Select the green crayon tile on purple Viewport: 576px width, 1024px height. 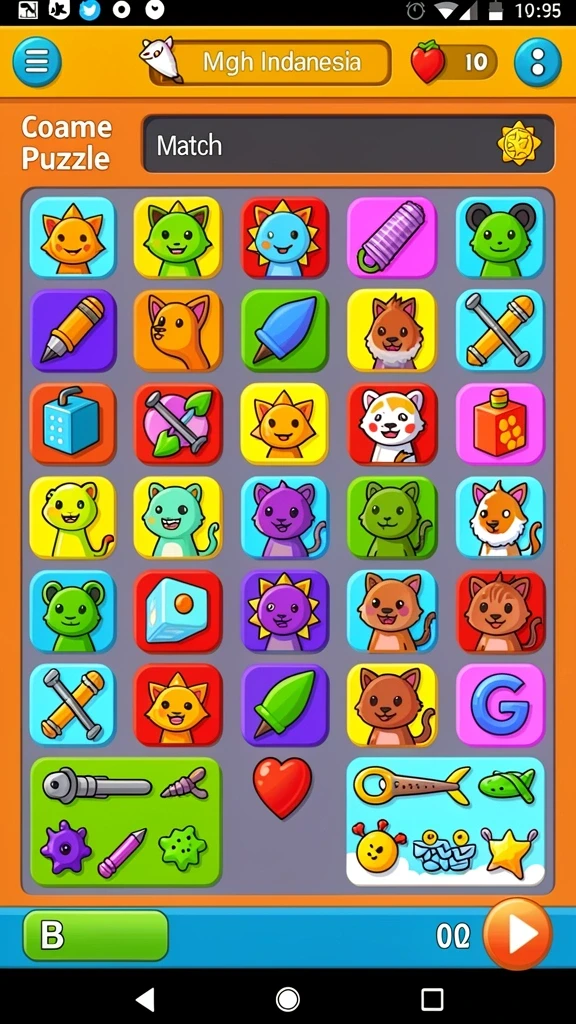(x=284, y=705)
